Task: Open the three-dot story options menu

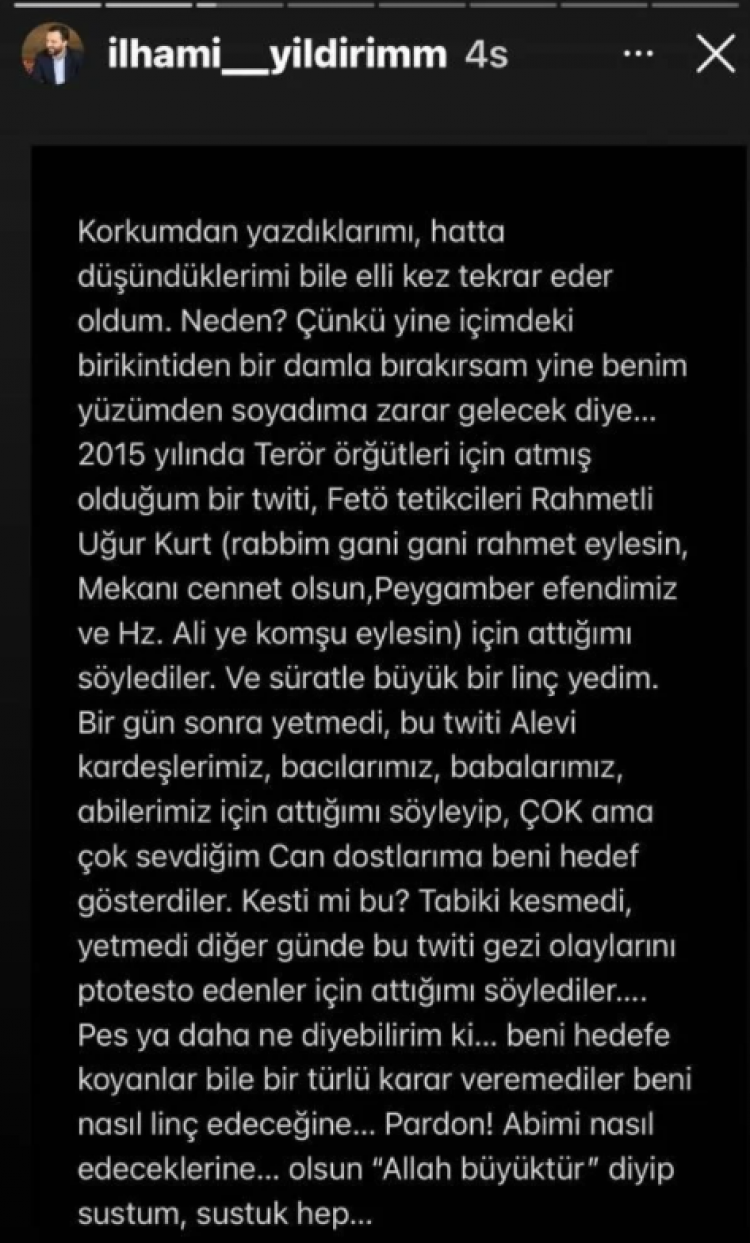Action: click(x=637, y=56)
